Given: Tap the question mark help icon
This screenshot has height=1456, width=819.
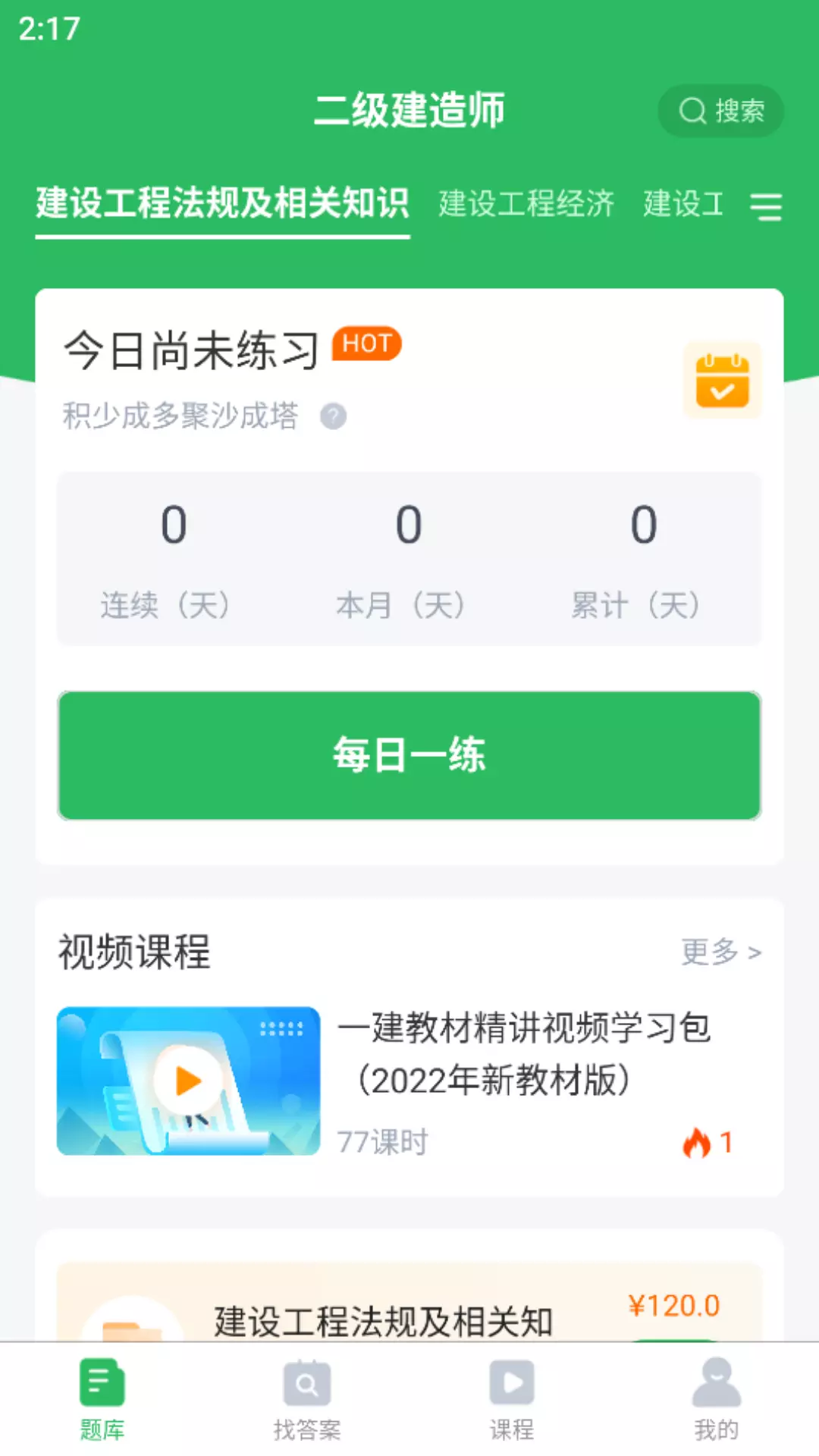Looking at the screenshot, I should [x=333, y=416].
